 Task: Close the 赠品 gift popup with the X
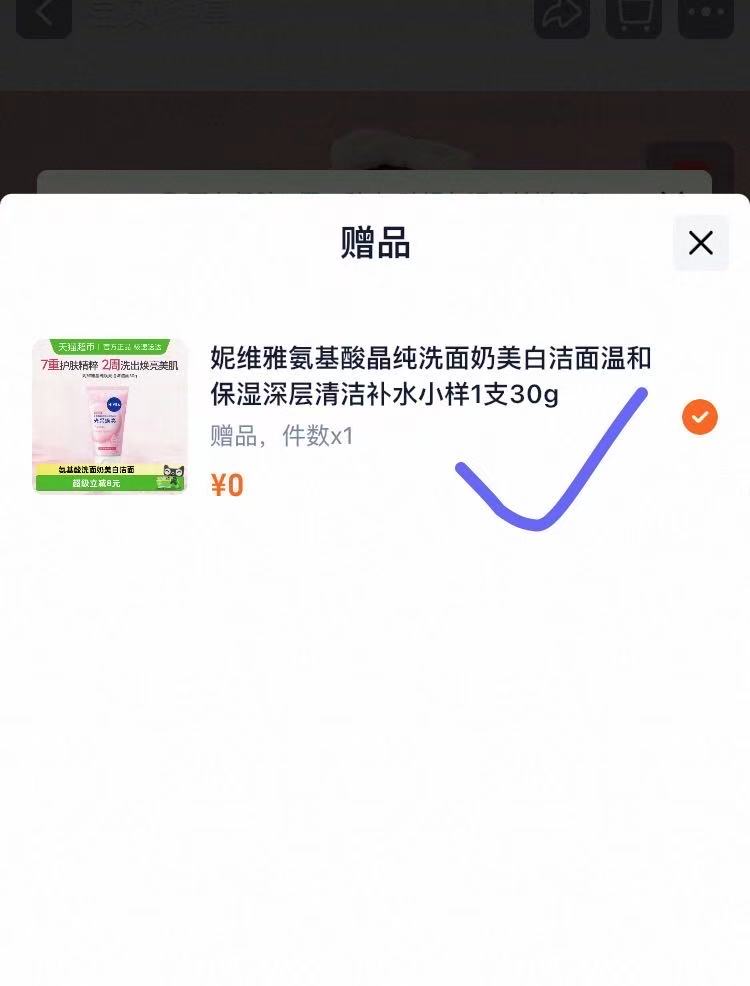(x=700, y=242)
